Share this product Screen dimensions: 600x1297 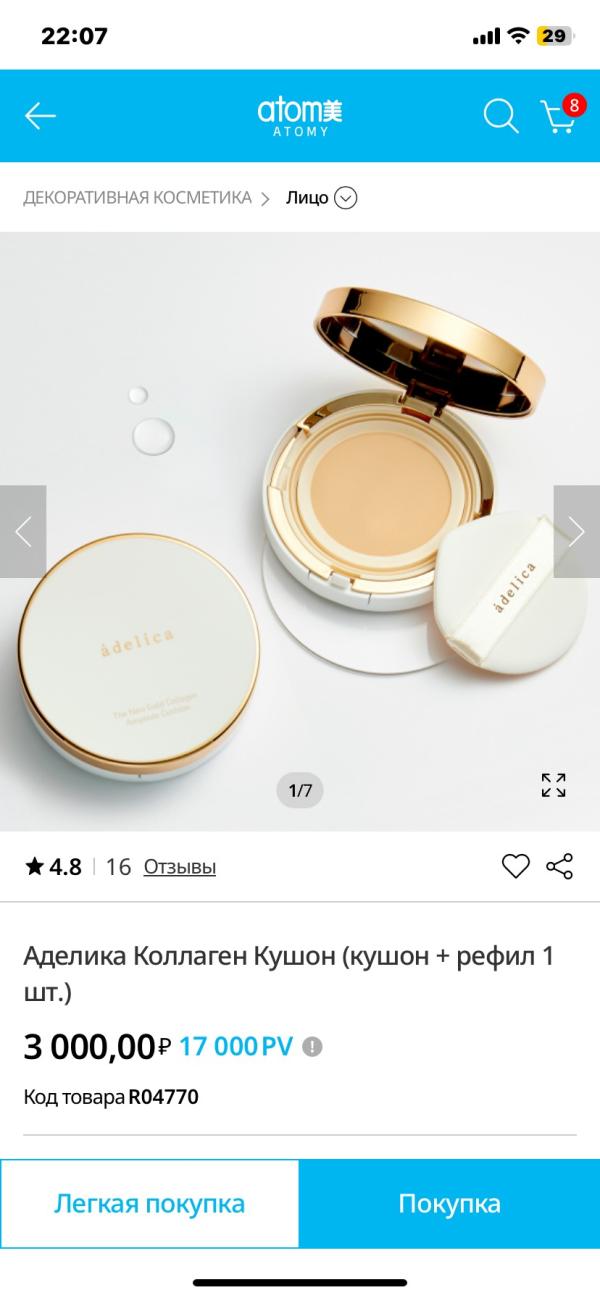click(x=560, y=867)
